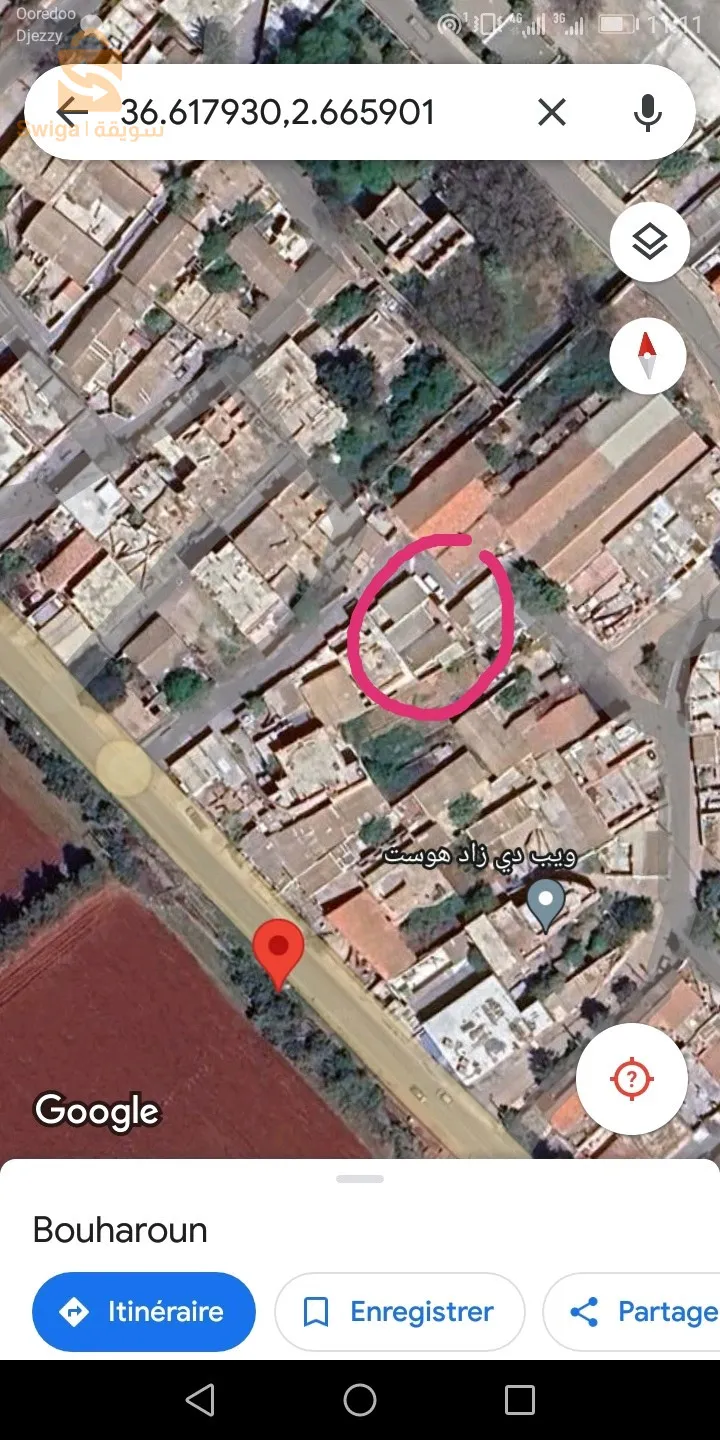The image size is (720, 1440).
Task: Go back using the search bar arrow
Action: click(x=72, y=112)
